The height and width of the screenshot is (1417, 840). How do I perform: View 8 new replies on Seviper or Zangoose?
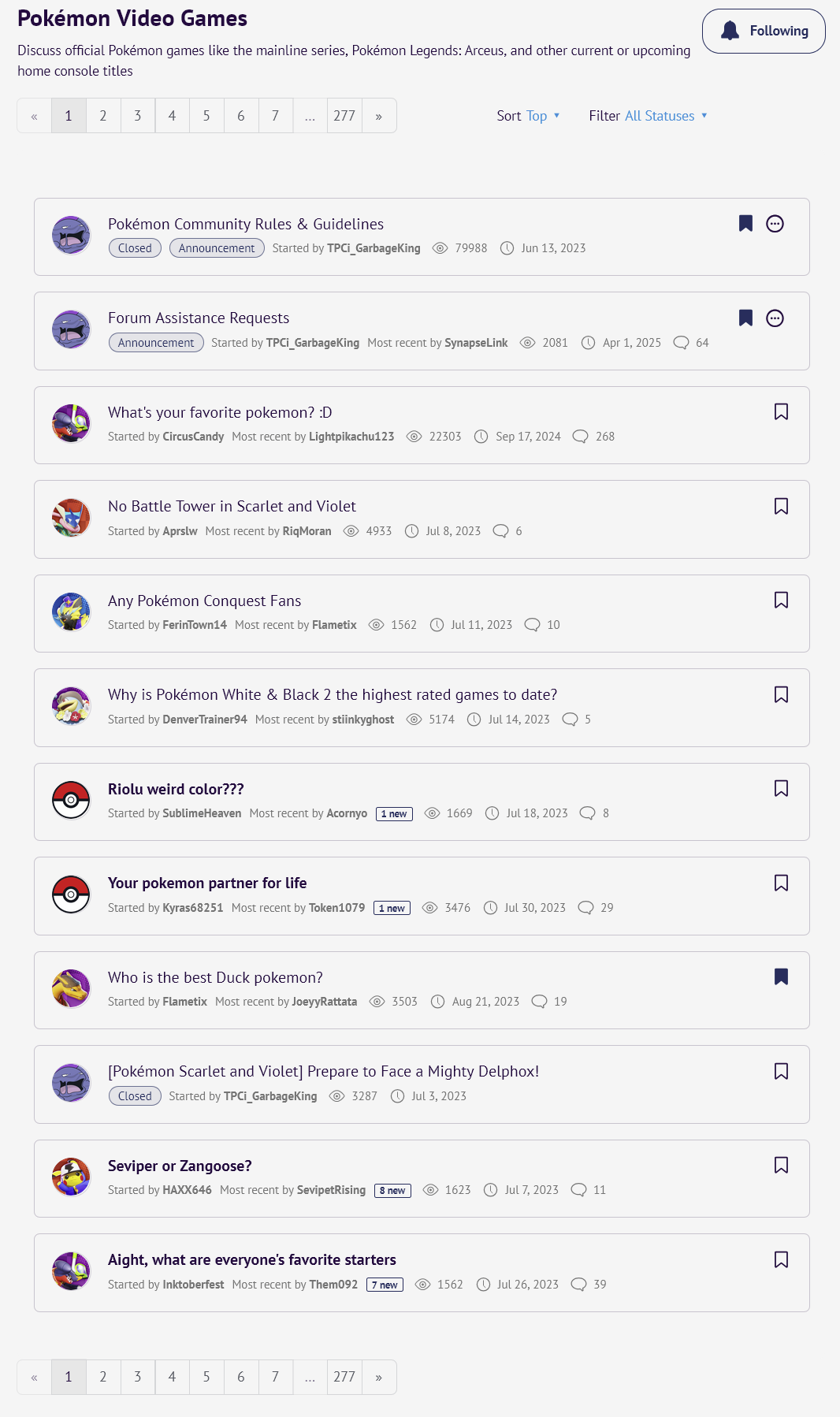tap(392, 1190)
